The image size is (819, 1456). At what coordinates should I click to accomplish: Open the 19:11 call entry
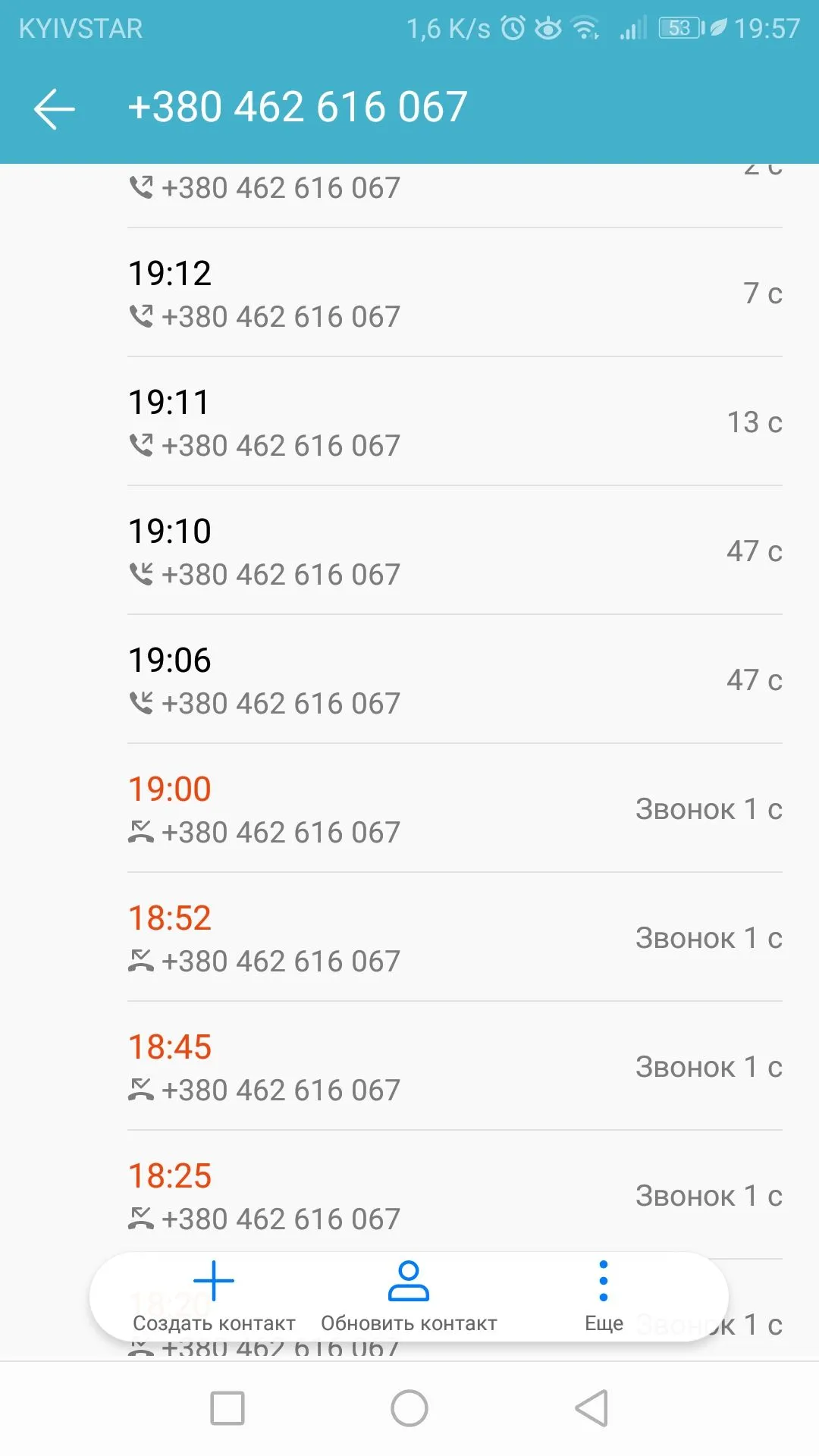pos(455,423)
